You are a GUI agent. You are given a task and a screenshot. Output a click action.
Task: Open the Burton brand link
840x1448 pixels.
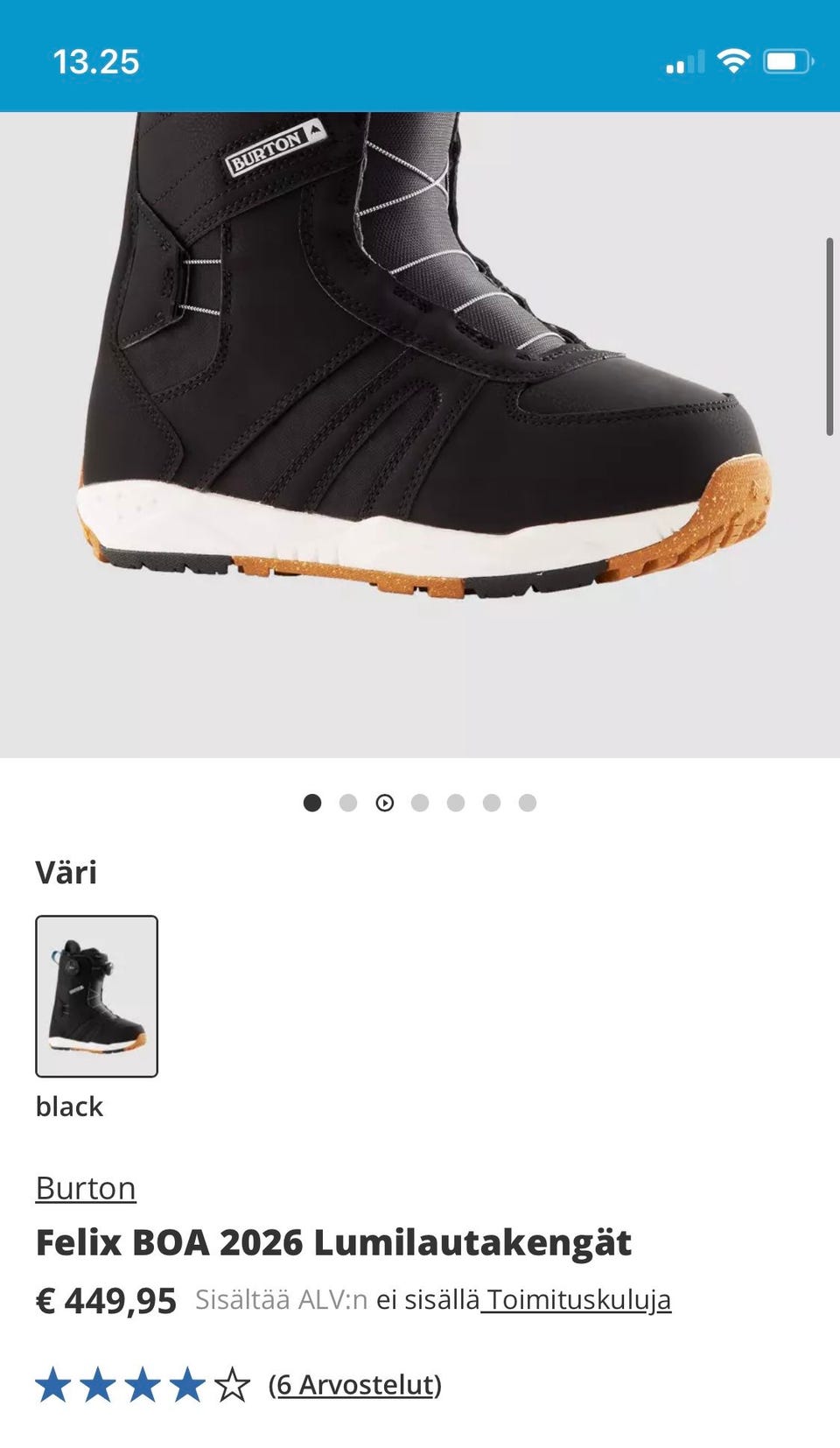(x=86, y=1188)
